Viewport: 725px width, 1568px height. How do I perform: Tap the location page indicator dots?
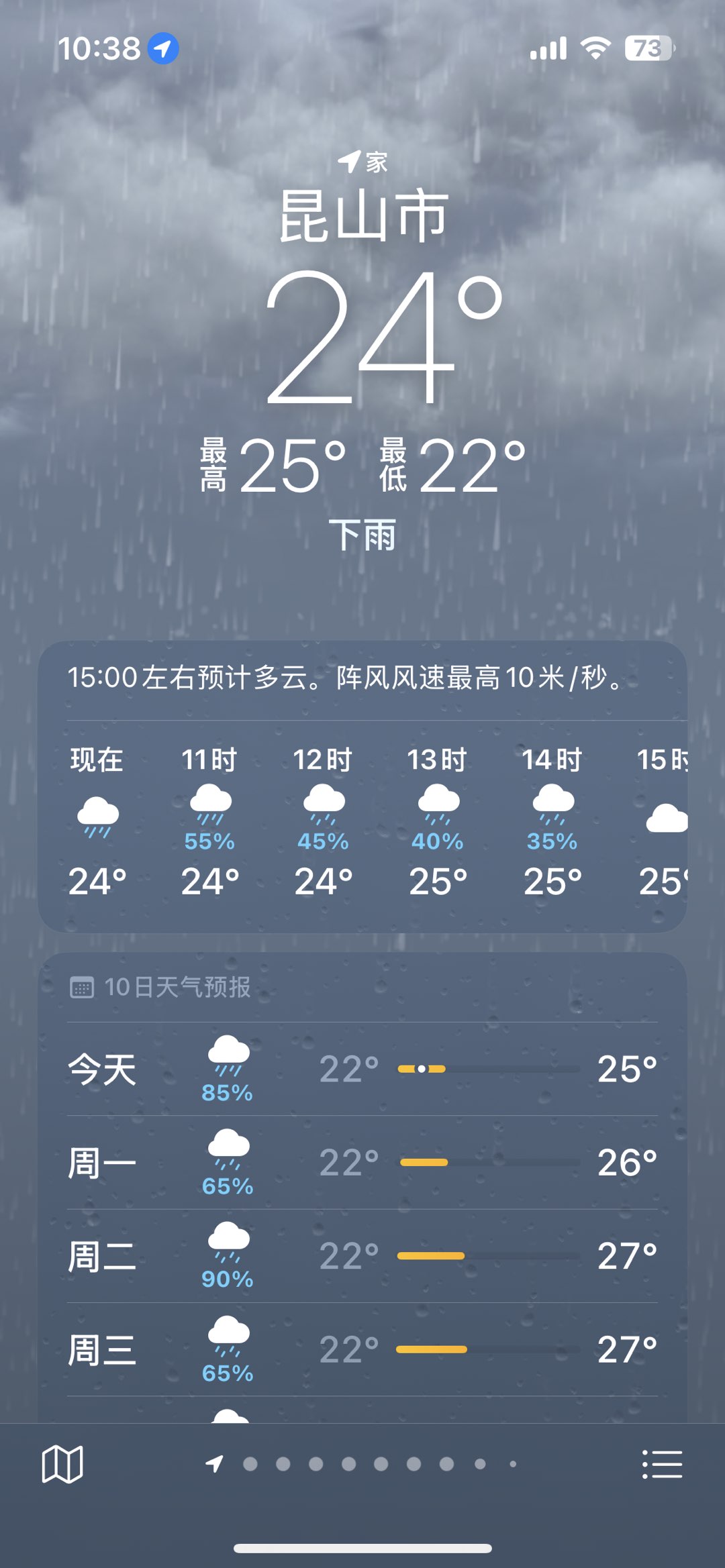tap(361, 1464)
